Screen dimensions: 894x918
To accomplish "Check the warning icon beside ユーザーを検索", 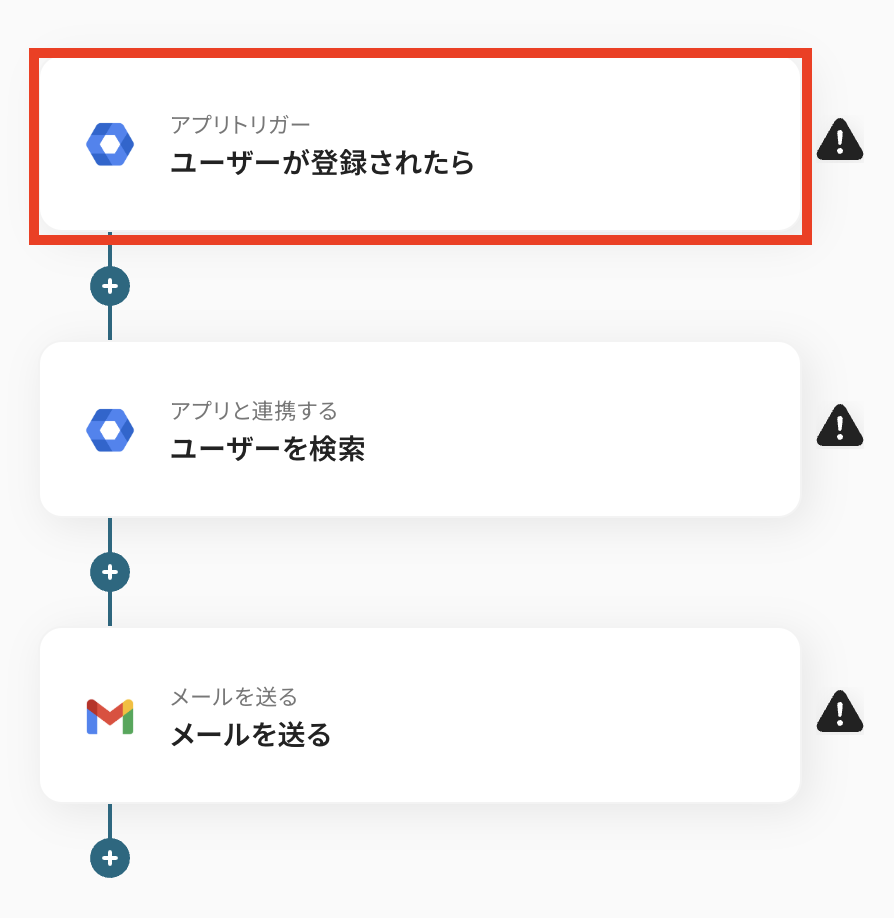I will pos(839,426).
